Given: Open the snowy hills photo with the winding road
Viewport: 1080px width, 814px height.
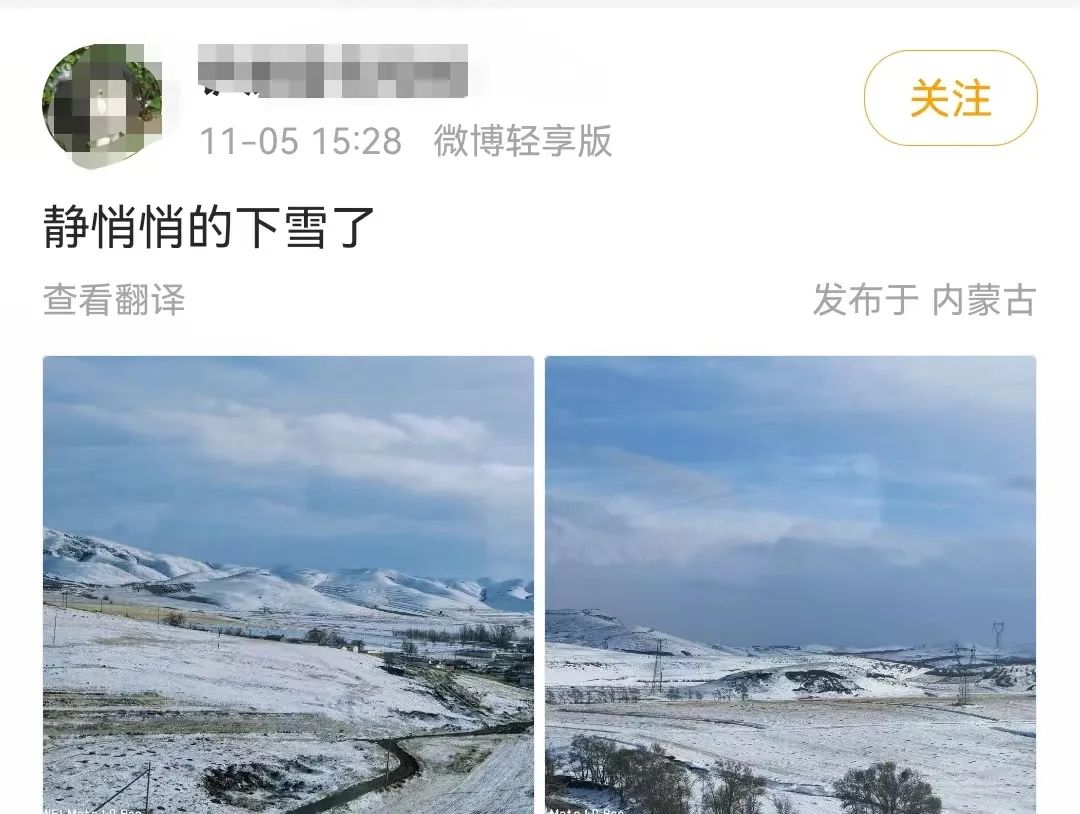Looking at the screenshot, I should tap(288, 584).
